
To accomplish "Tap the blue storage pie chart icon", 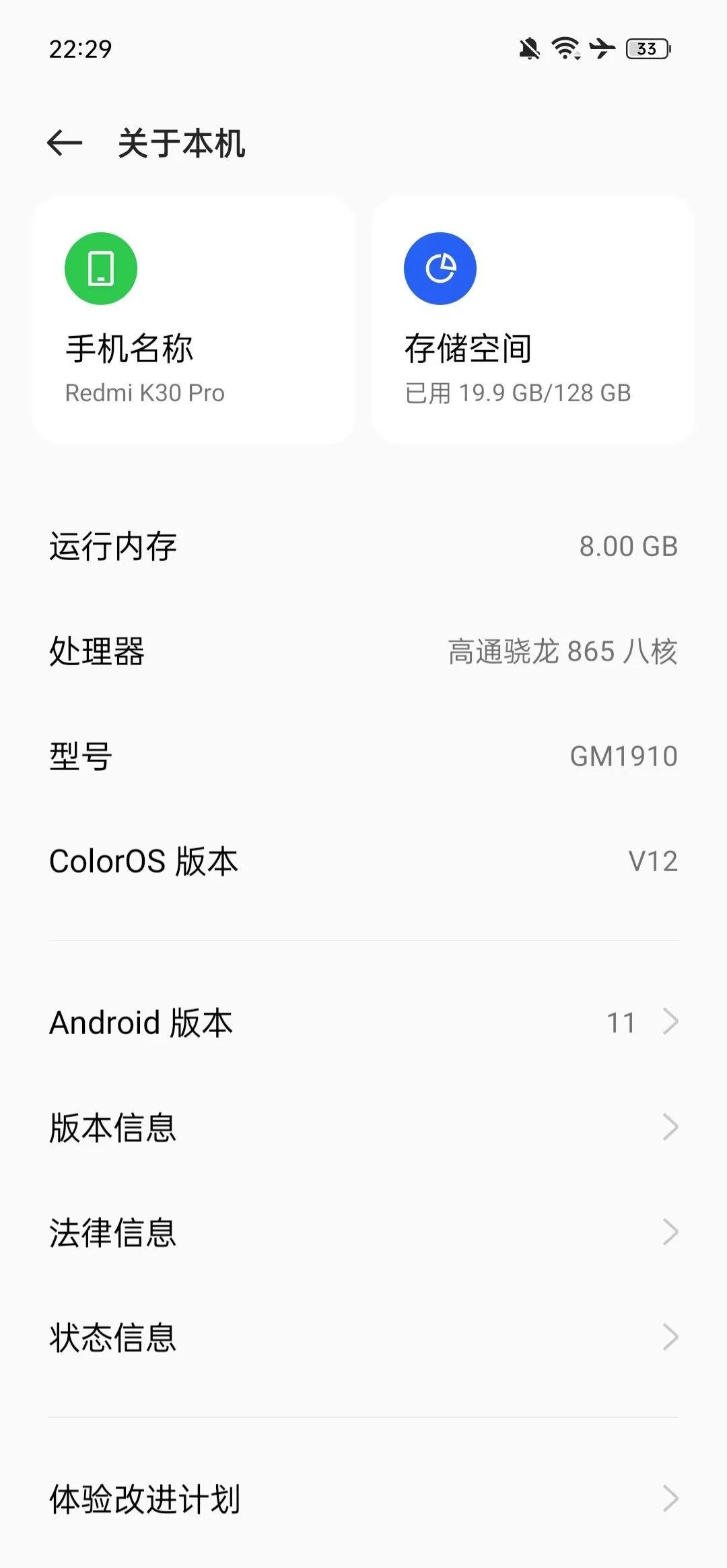I will pyautogui.click(x=440, y=267).
